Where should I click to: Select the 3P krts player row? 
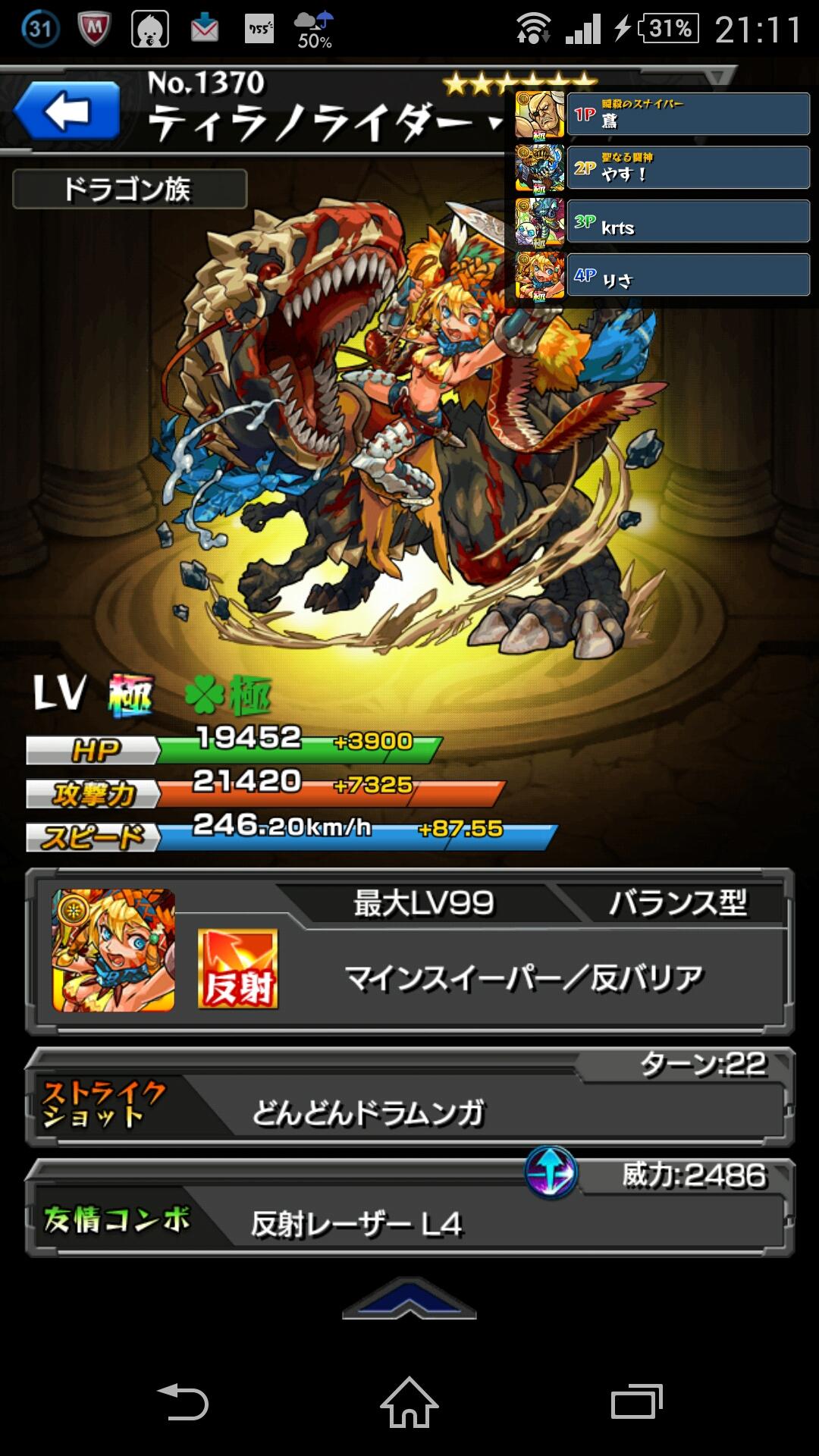pos(687,221)
